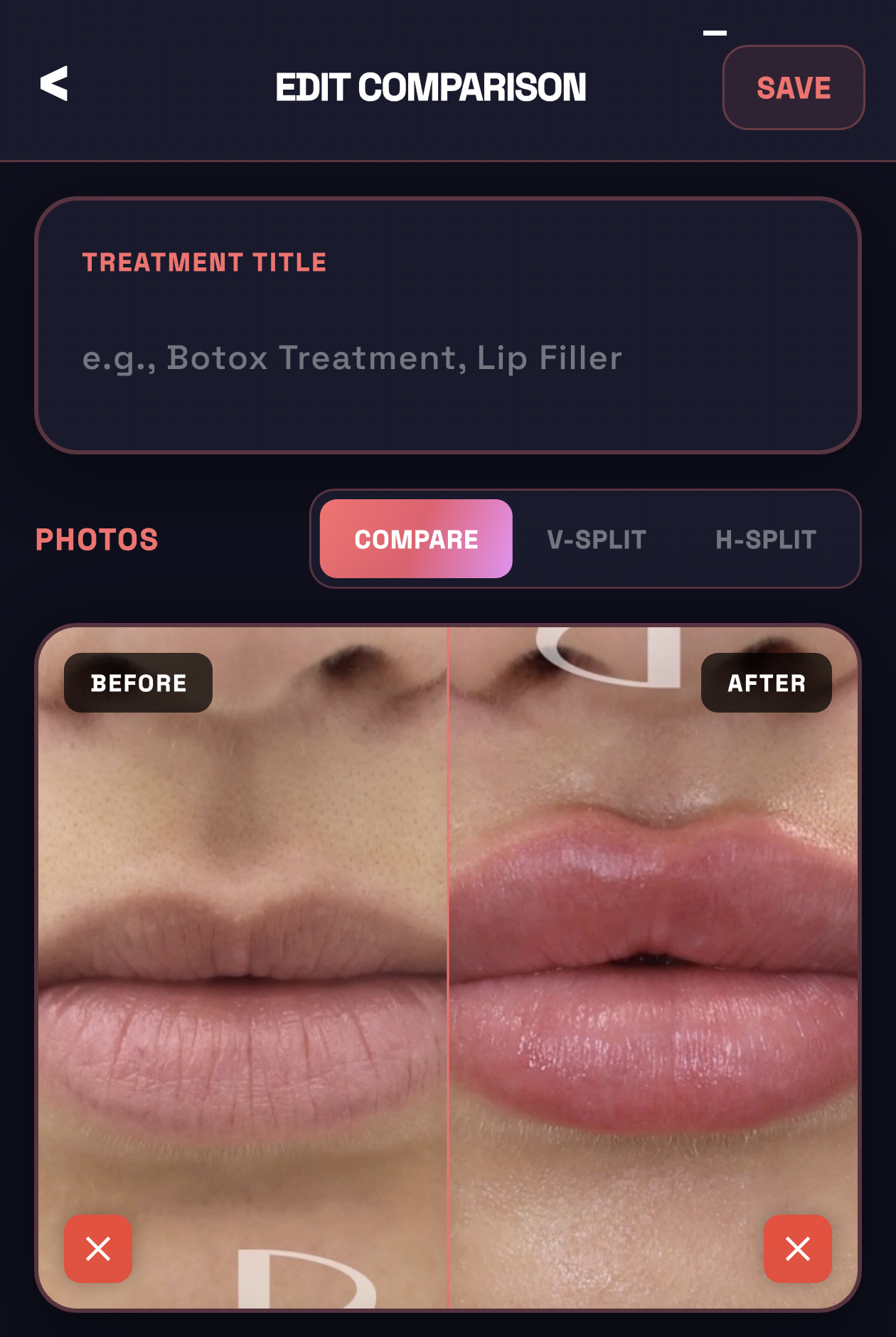Click the Treatment Title label
Image resolution: width=896 pixels, height=1337 pixels.
(205, 262)
